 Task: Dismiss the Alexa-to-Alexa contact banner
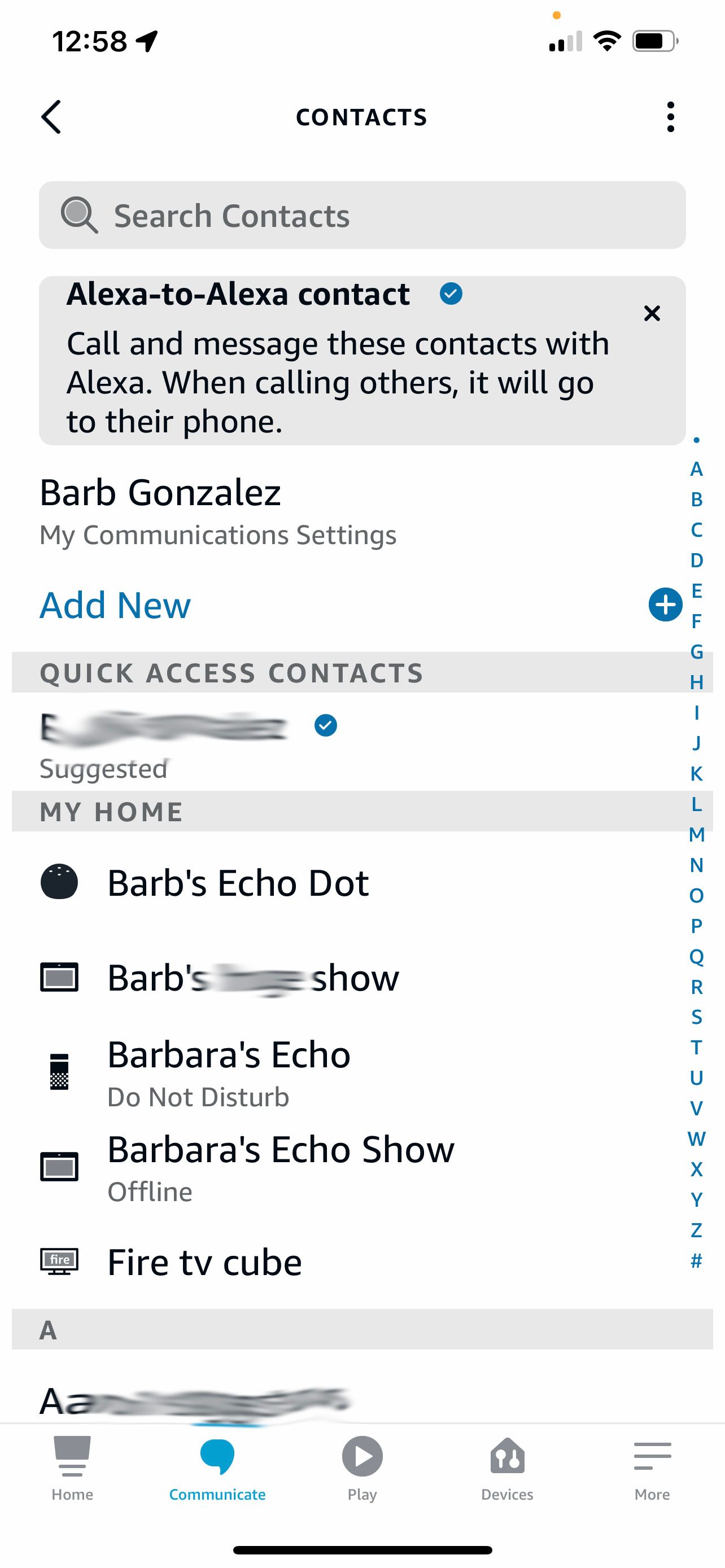coord(652,313)
